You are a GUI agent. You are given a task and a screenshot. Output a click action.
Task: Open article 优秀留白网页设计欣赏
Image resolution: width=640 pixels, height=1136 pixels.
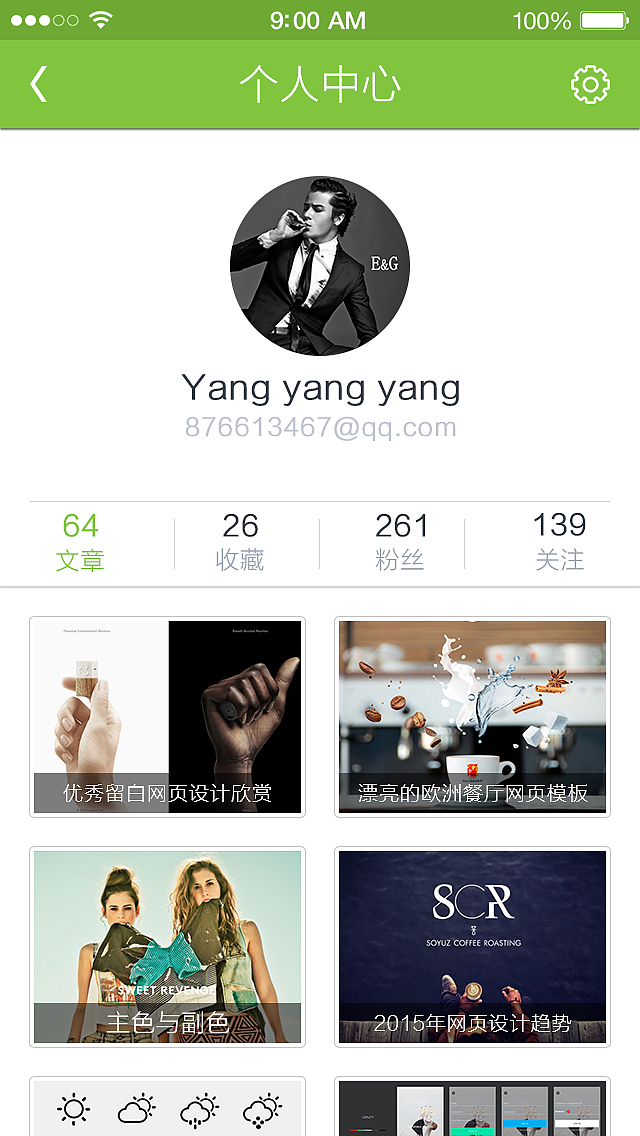(167, 717)
